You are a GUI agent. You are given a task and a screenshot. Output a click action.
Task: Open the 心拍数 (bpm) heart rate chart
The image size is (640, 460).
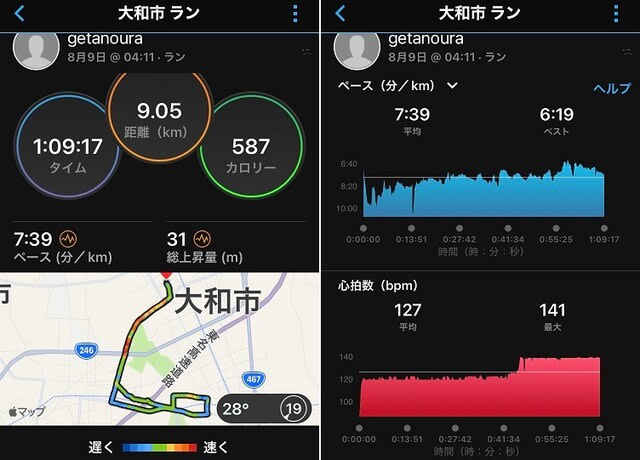pyautogui.click(x=480, y=385)
